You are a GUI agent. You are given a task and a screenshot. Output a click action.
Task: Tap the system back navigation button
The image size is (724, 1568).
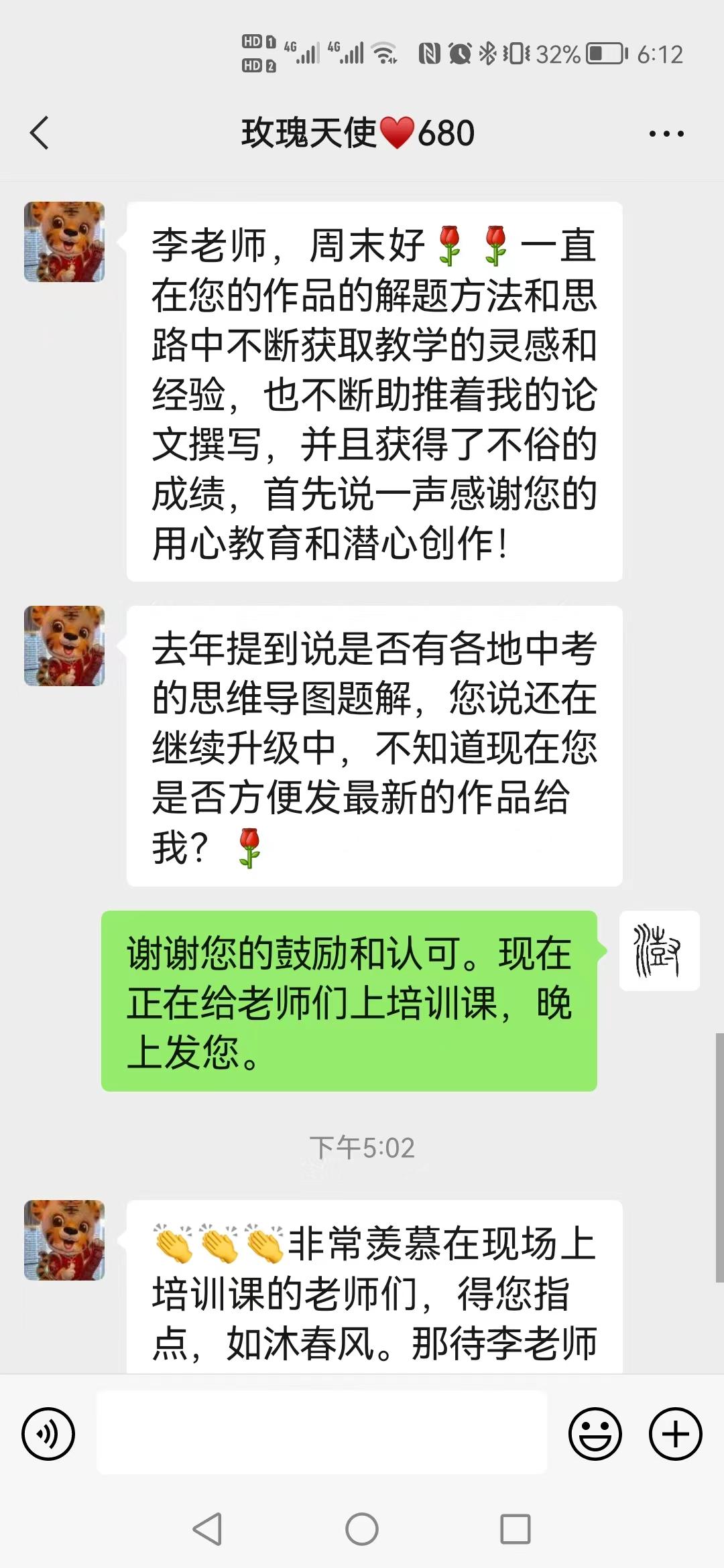point(207,1529)
